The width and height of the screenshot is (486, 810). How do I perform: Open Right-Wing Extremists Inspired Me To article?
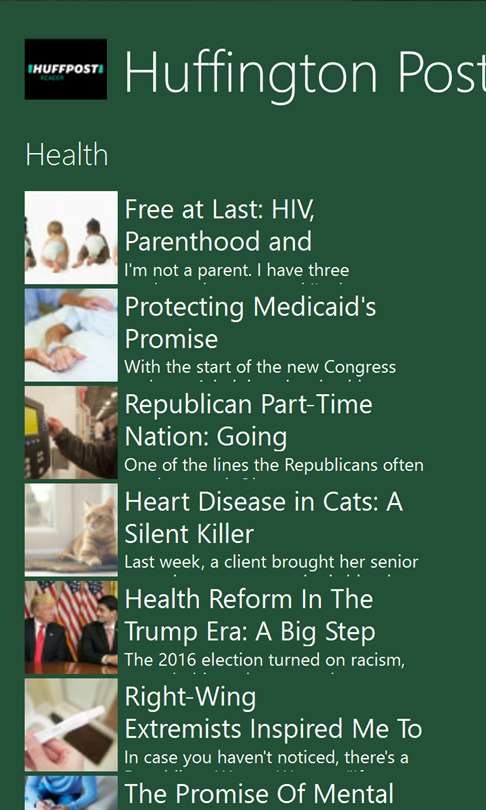pos(243,725)
